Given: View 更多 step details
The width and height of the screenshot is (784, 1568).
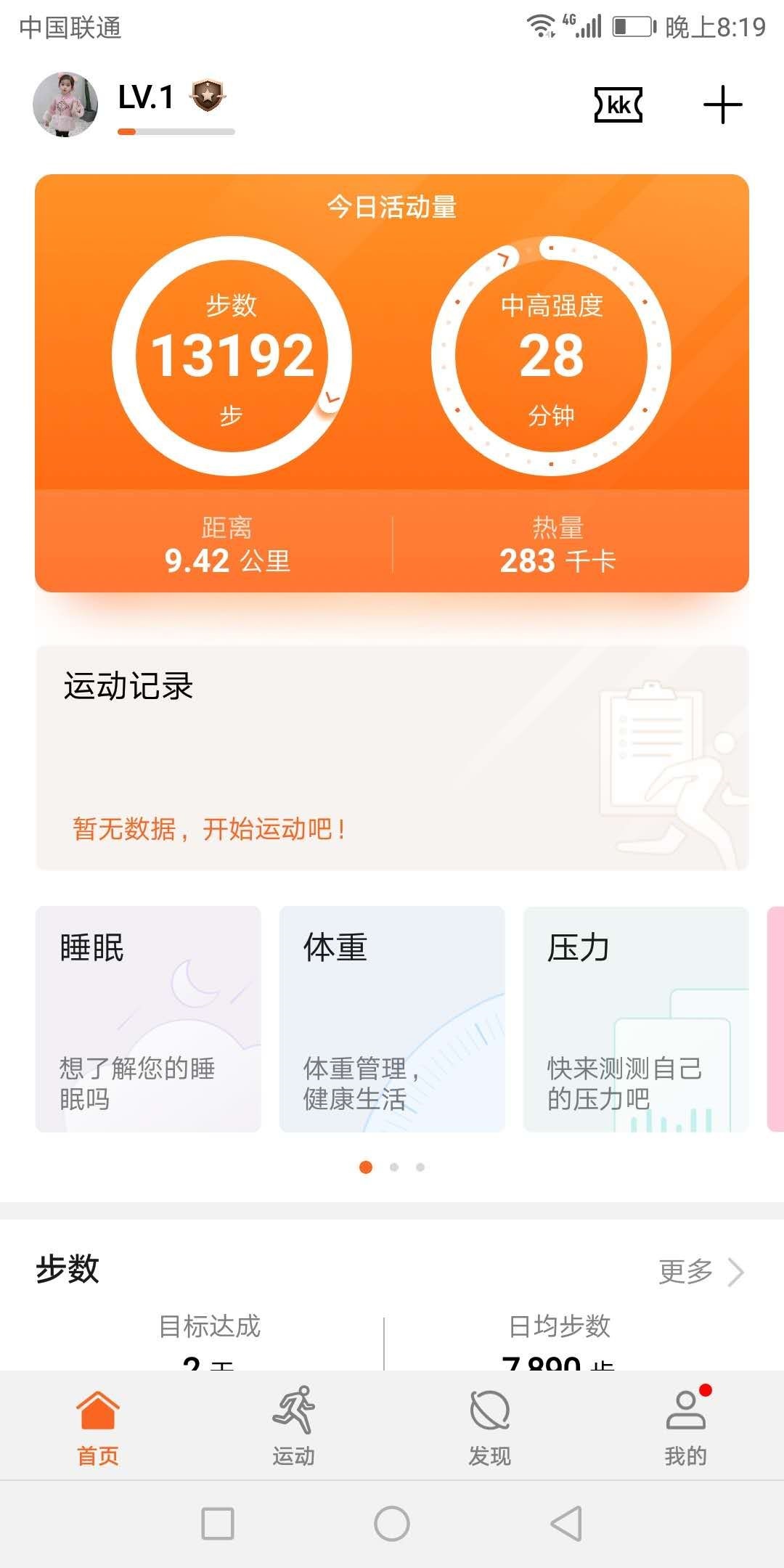Looking at the screenshot, I should 701,1272.
